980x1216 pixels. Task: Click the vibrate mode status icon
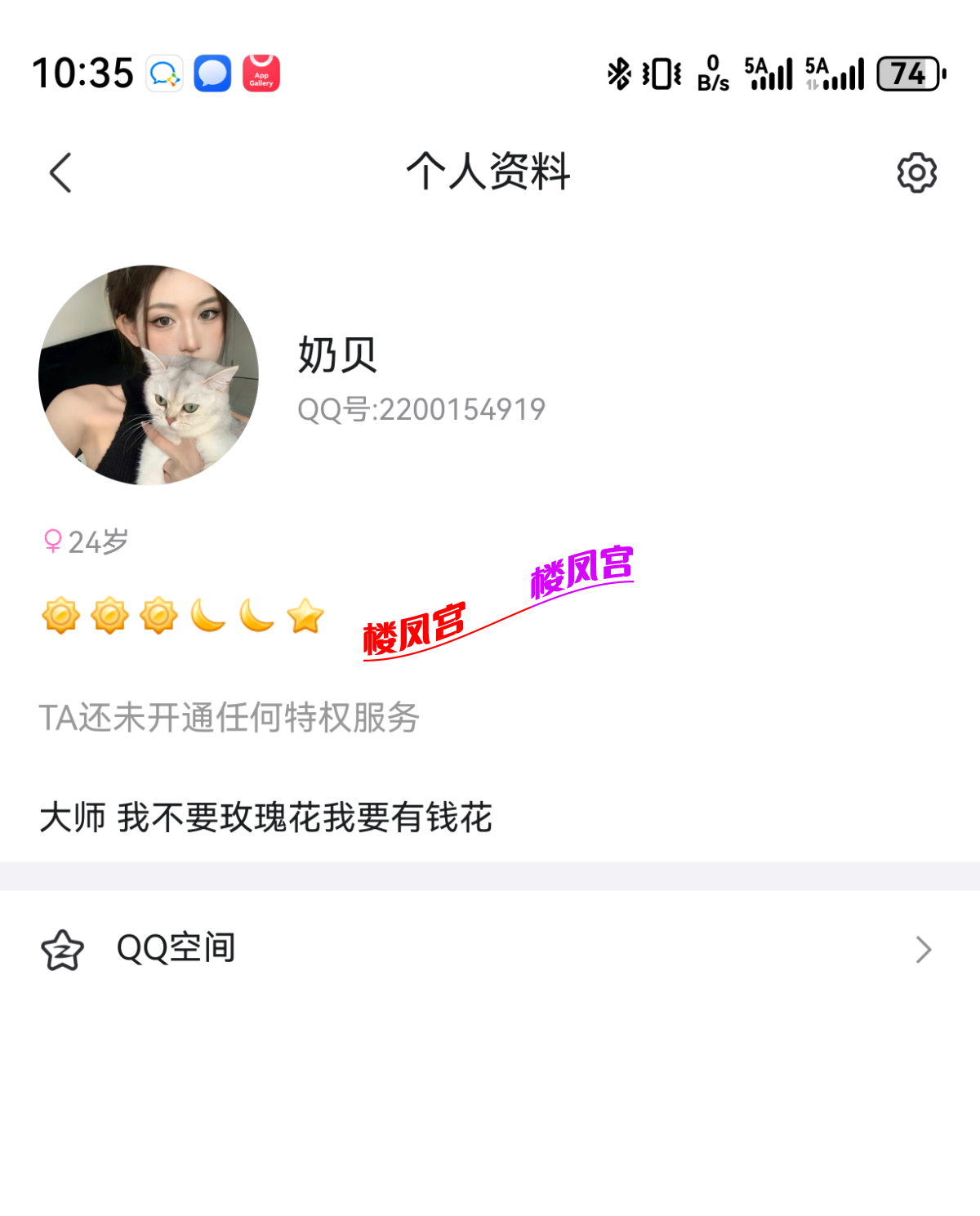(x=658, y=73)
